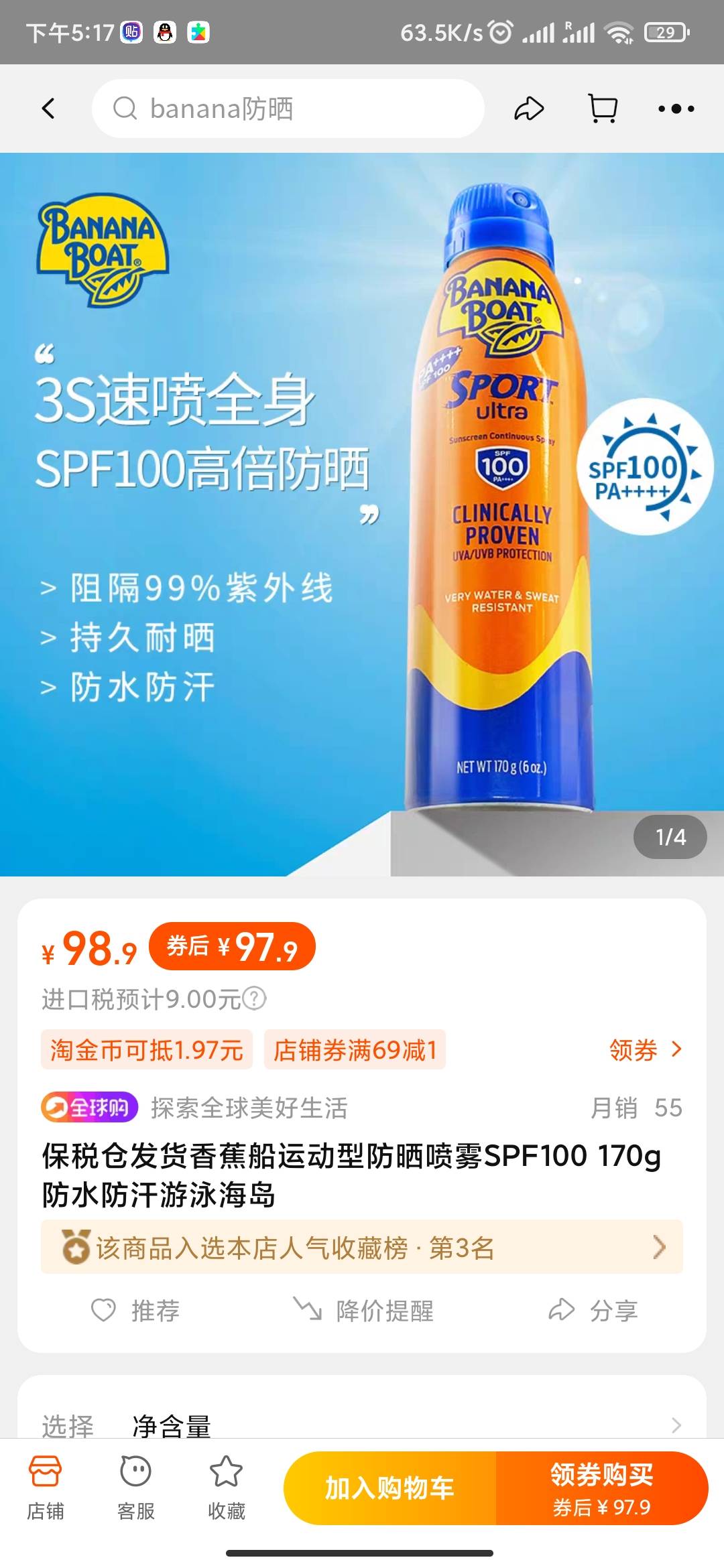Visit the 店铺 store page
The image size is (724, 1568).
tap(46, 1488)
